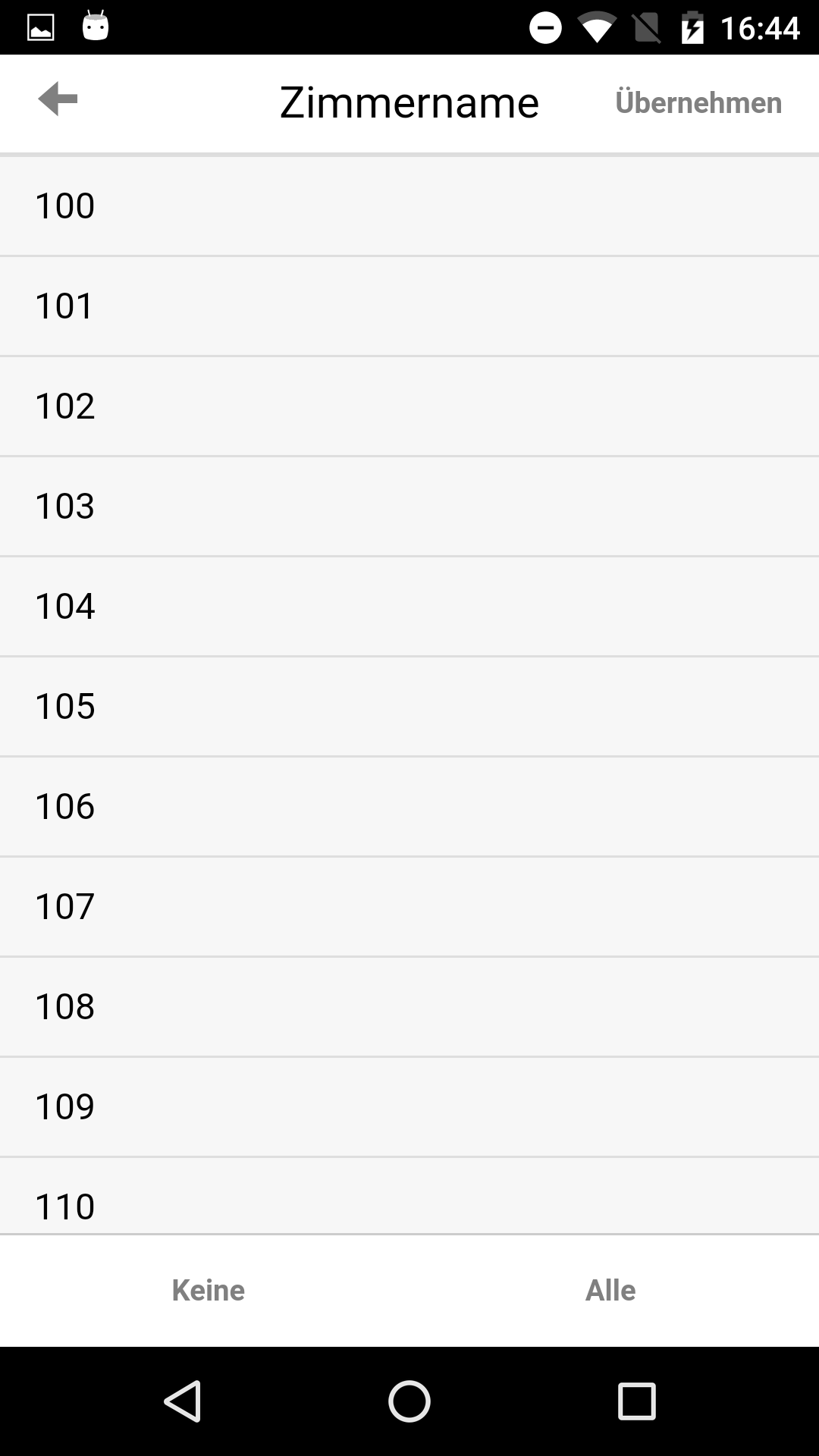
Task: Select room 101
Action: click(409, 306)
